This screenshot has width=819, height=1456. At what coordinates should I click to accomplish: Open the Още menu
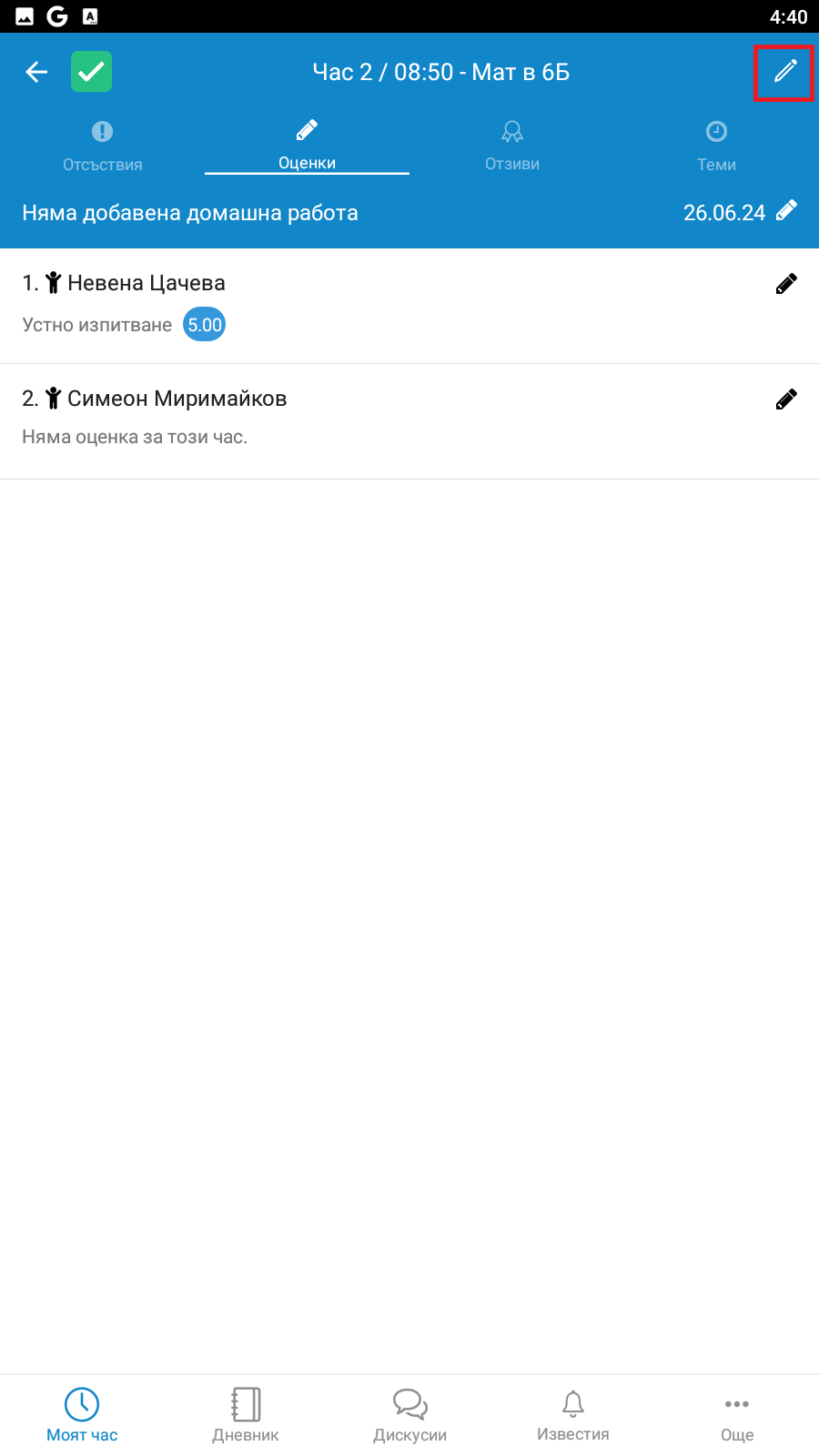737,1415
